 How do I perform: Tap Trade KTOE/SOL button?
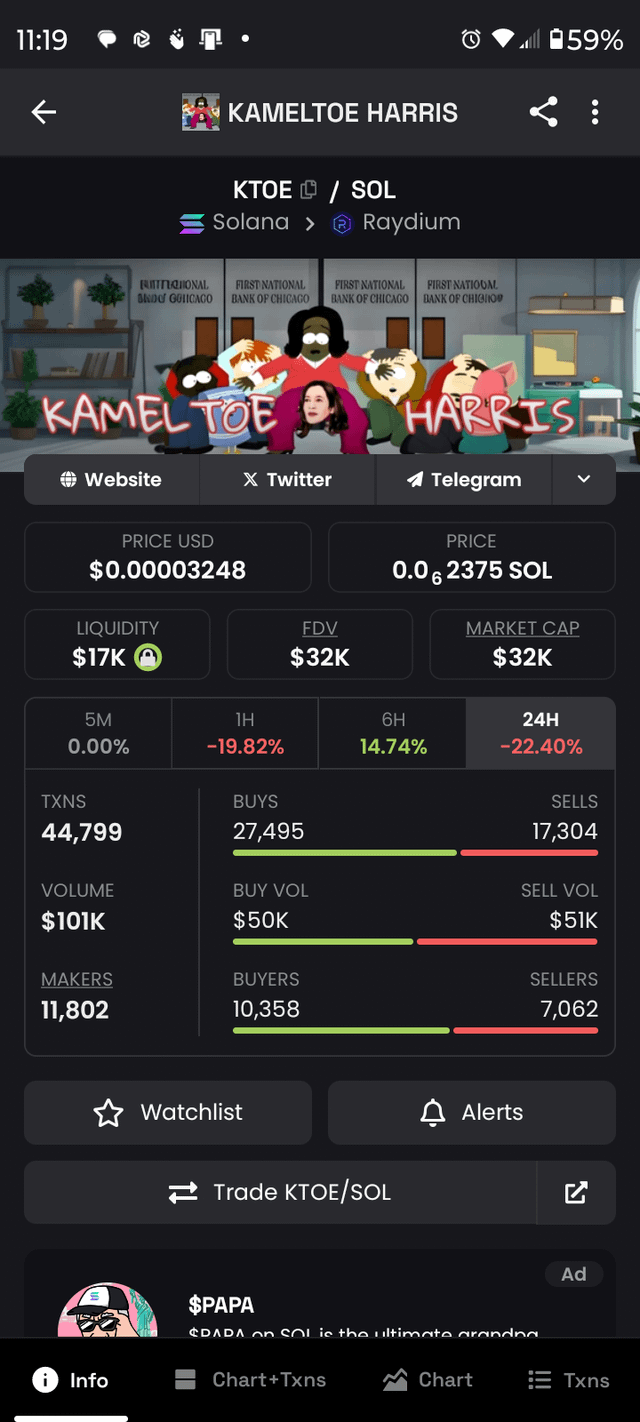(x=281, y=1192)
